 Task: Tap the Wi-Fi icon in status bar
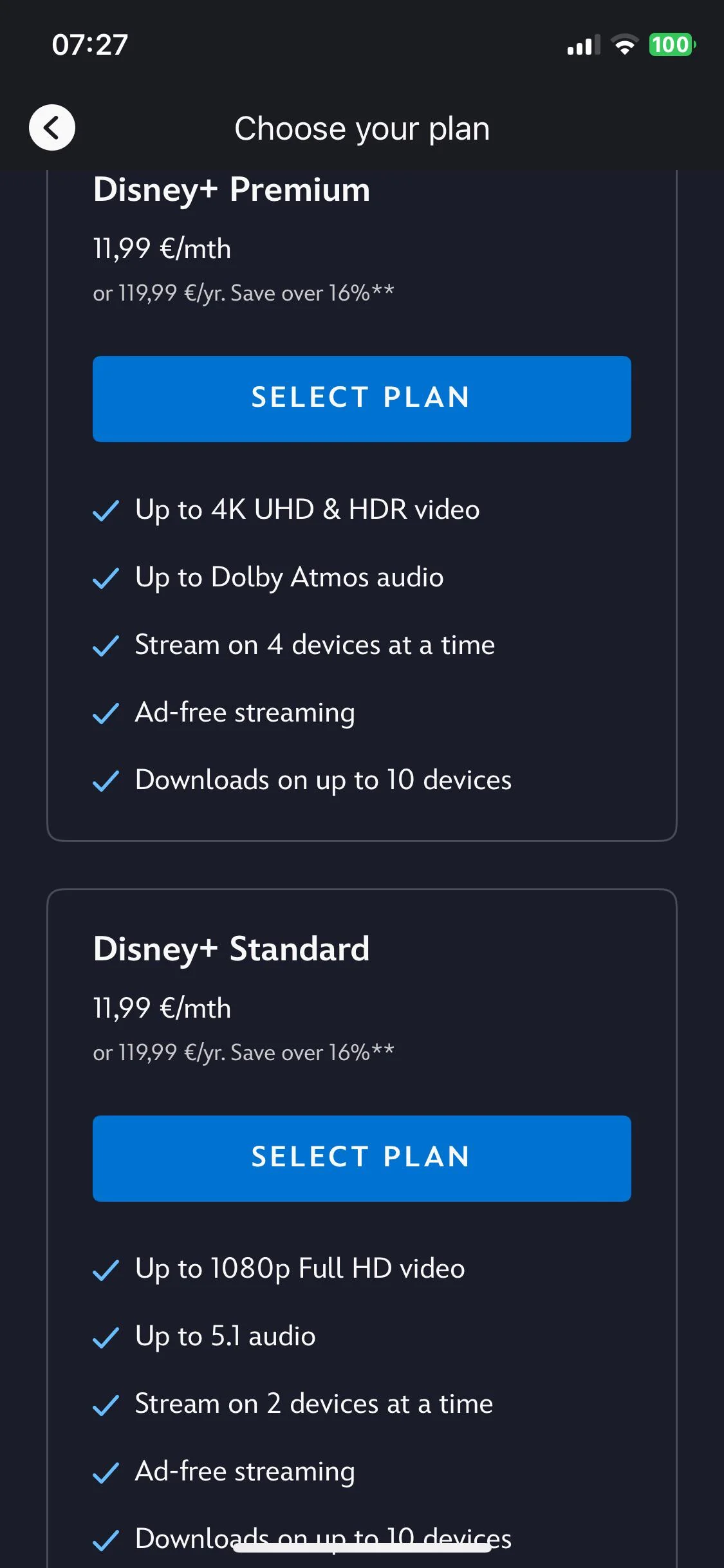click(x=622, y=44)
